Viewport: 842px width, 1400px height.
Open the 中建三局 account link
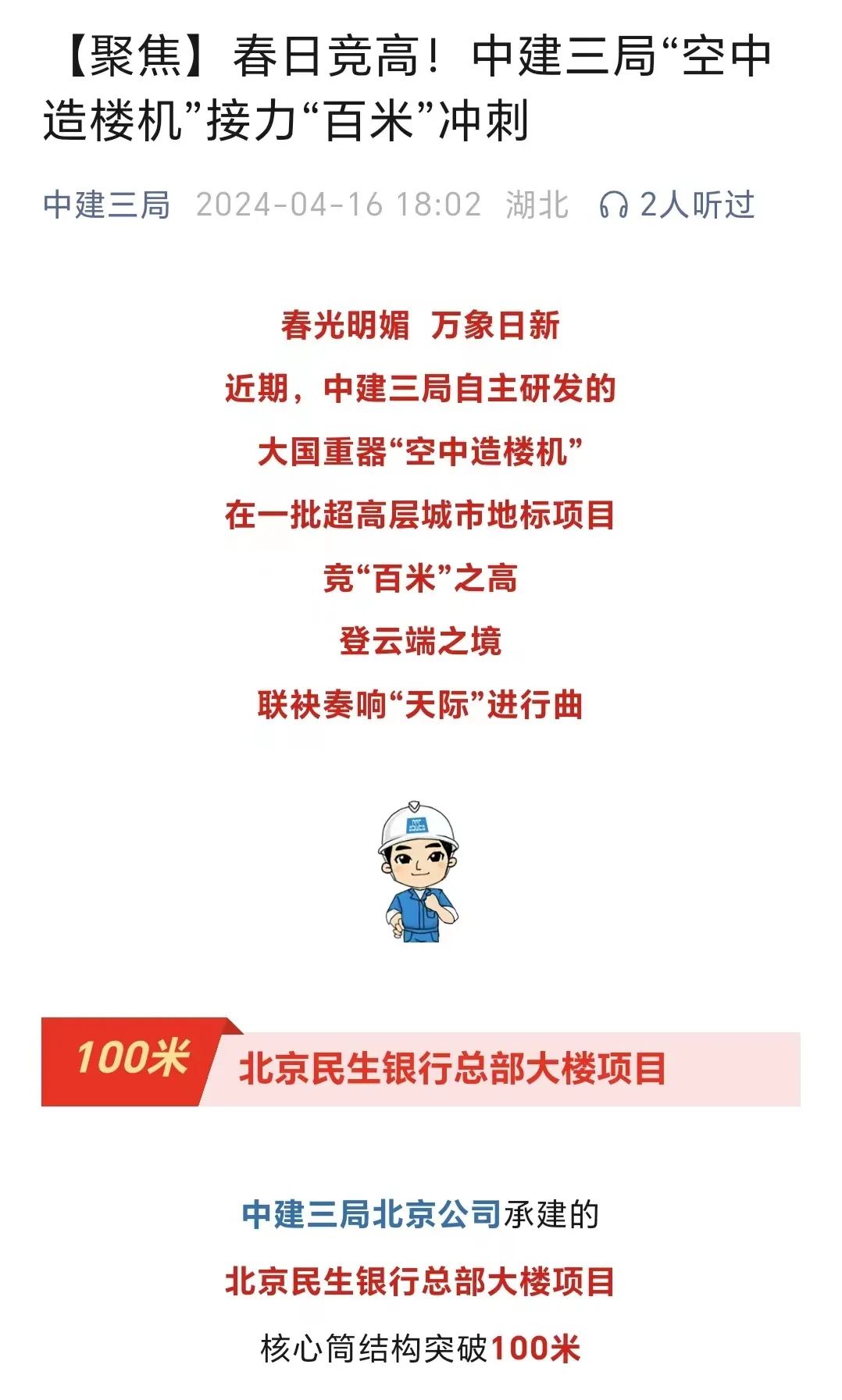tap(107, 205)
